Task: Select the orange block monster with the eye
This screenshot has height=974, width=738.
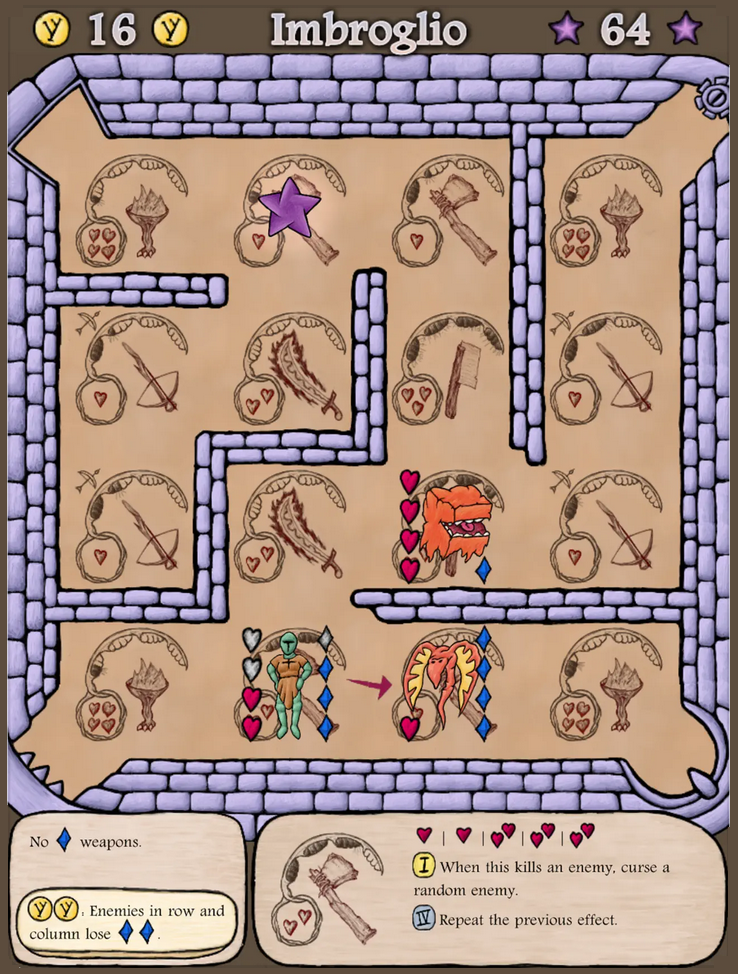Action: pyautogui.click(x=452, y=526)
